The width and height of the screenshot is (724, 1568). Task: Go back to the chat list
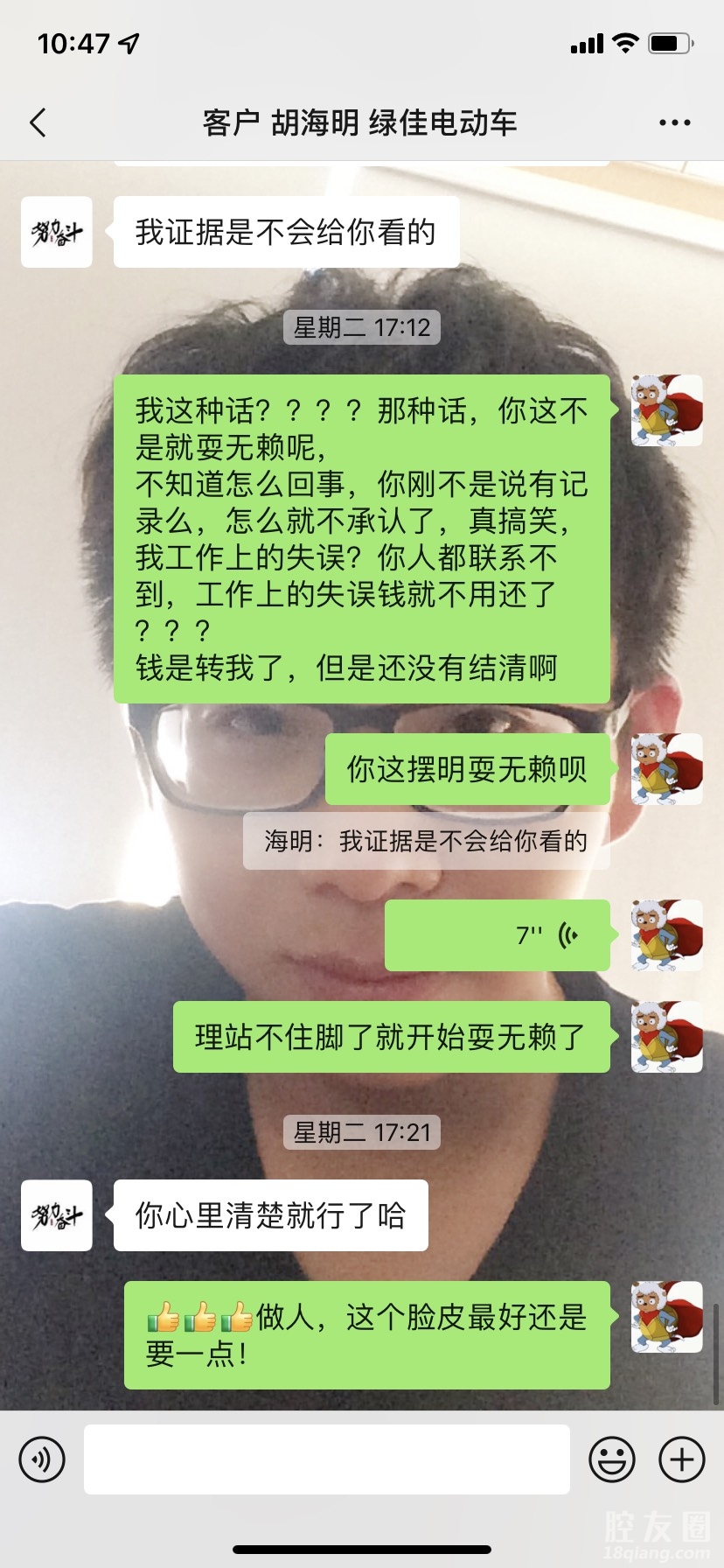coord(38,123)
